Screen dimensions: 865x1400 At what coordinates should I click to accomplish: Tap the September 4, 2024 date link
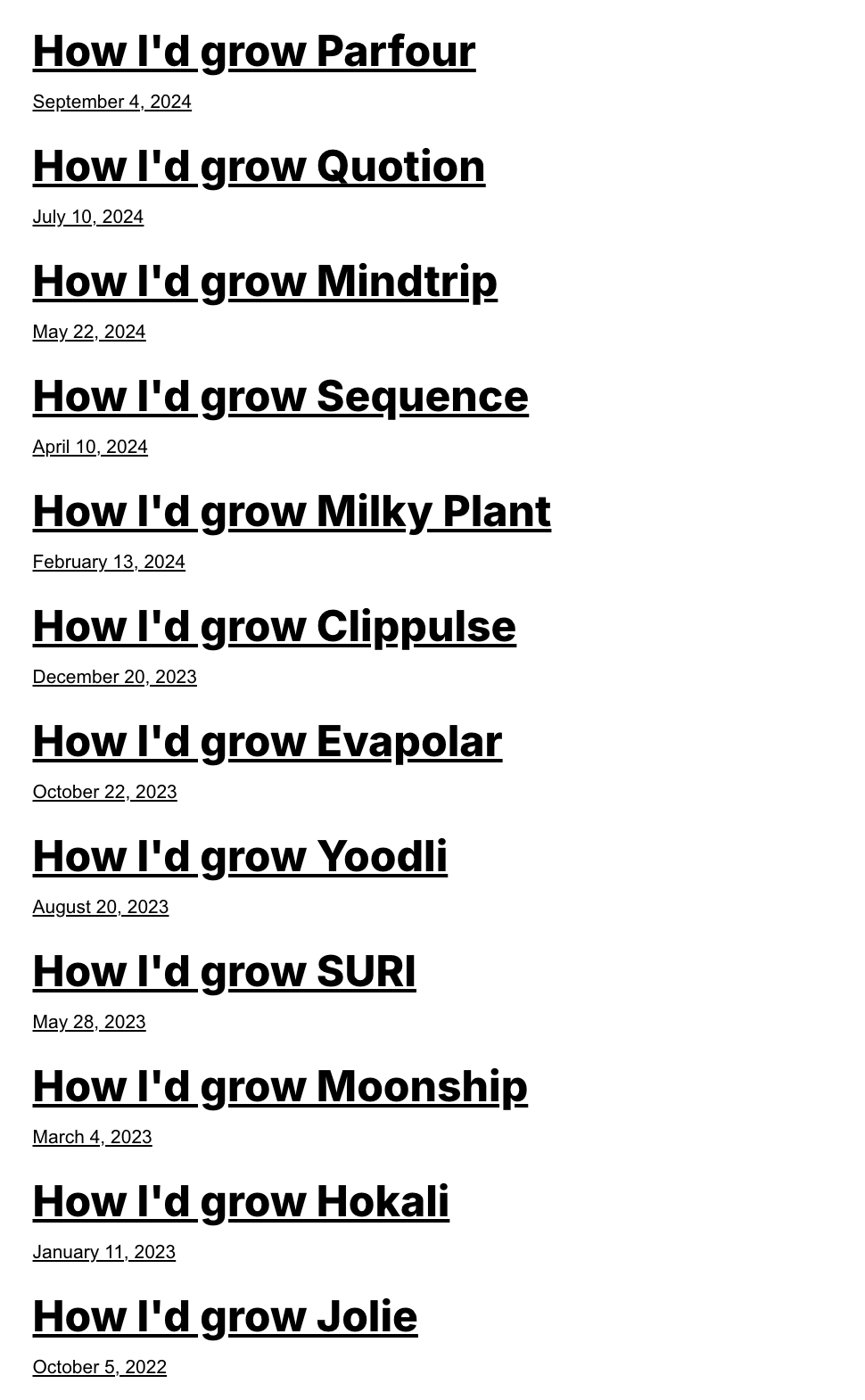point(111,102)
